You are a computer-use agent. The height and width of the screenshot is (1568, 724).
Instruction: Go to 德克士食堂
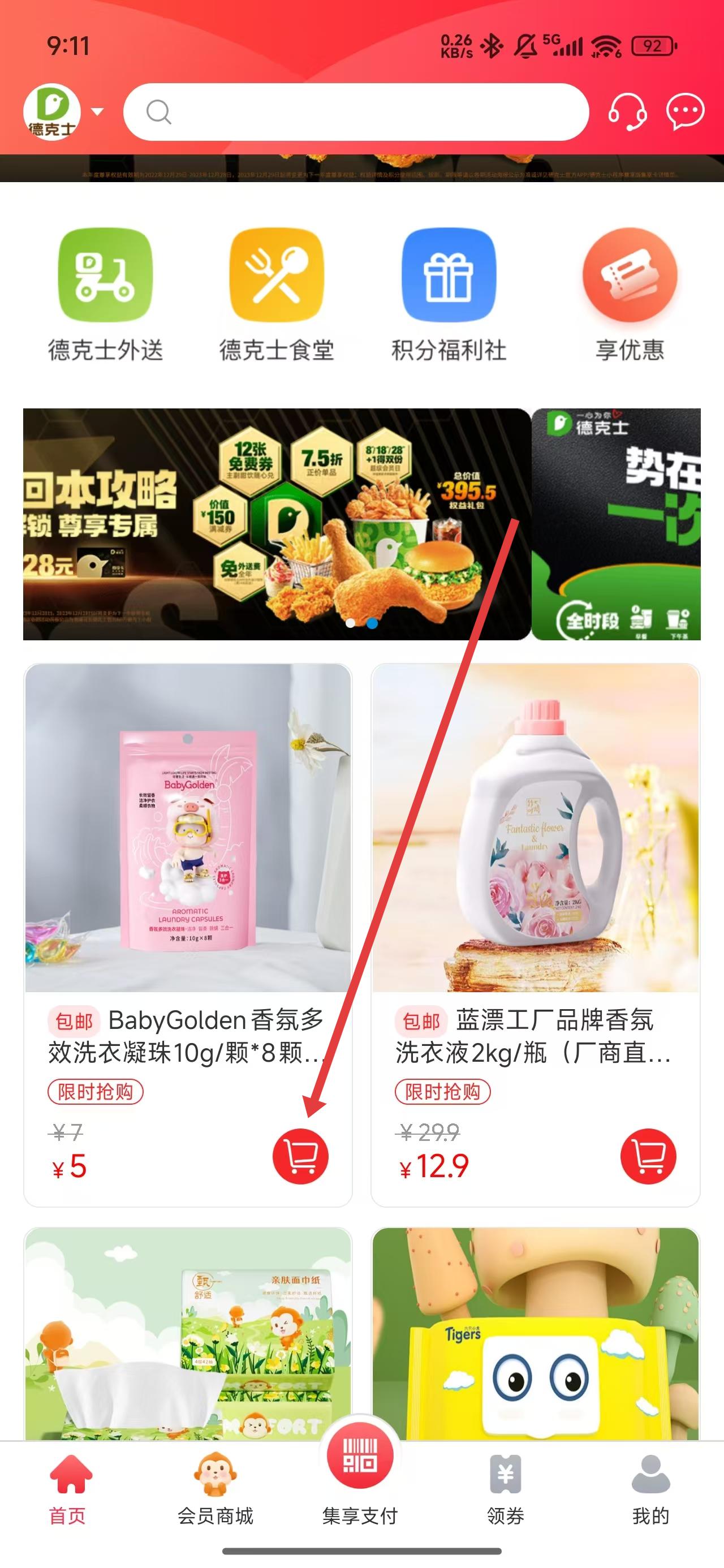tap(277, 295)
